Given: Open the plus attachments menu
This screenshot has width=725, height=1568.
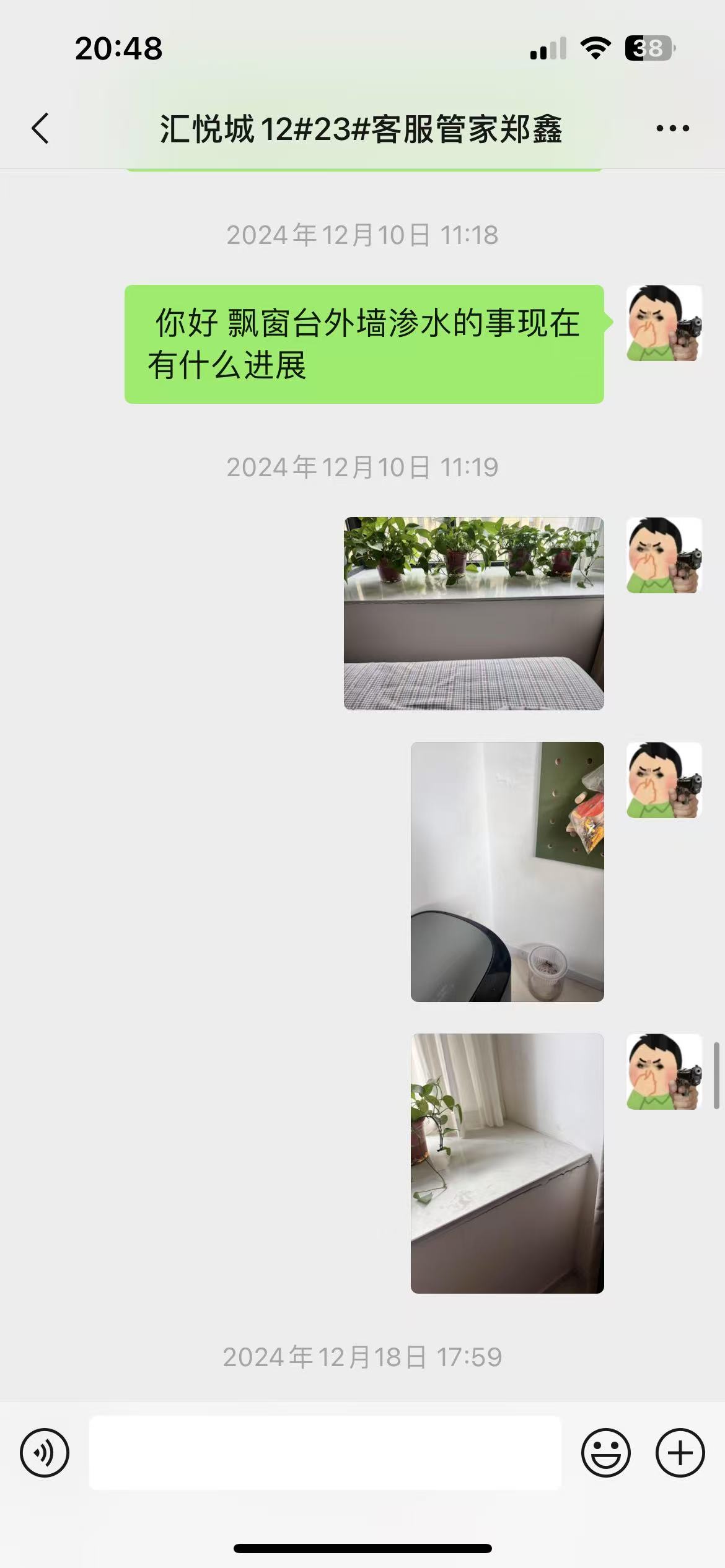Looking at the screenshot, I should (680, 1453).
